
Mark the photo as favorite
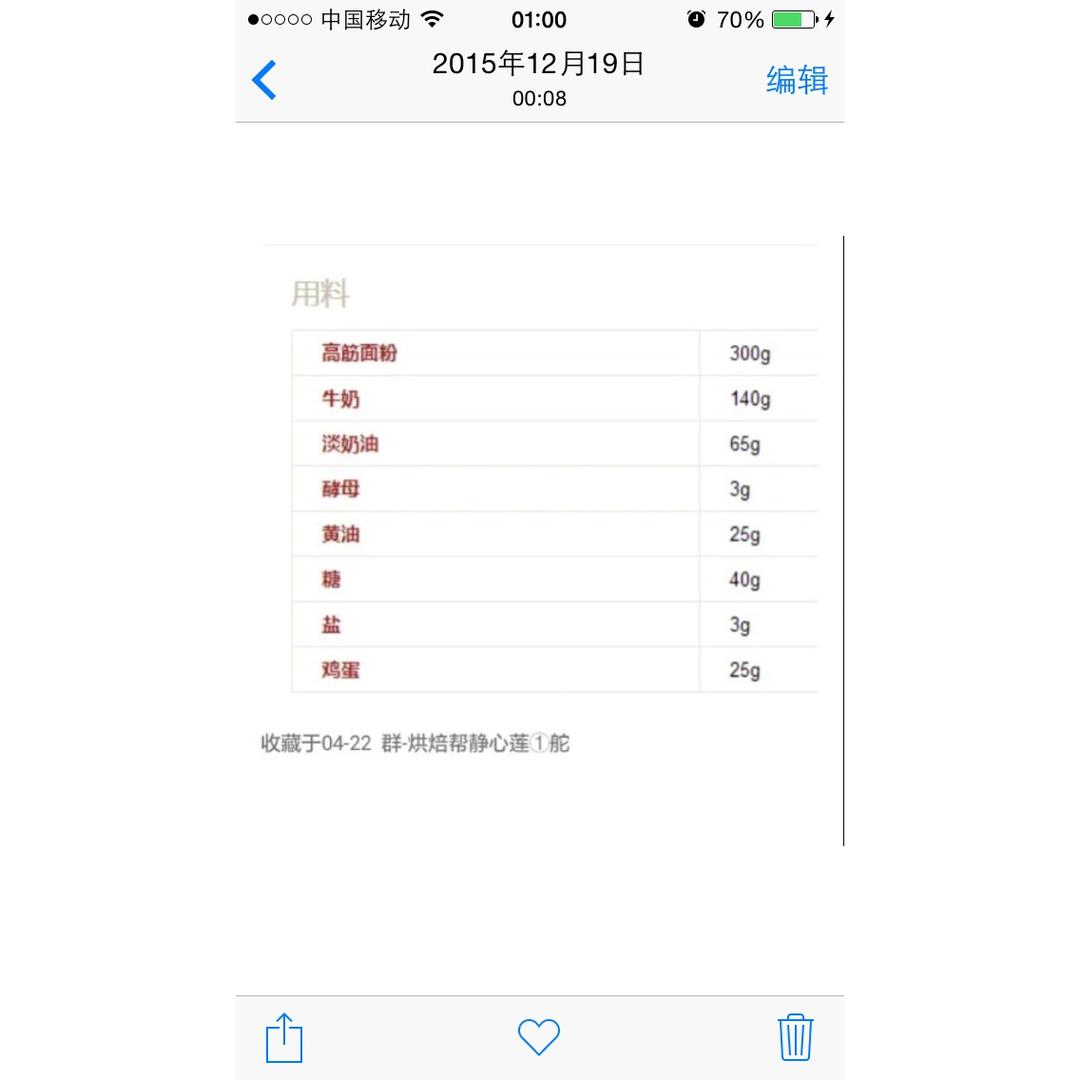pos(539,1037)
